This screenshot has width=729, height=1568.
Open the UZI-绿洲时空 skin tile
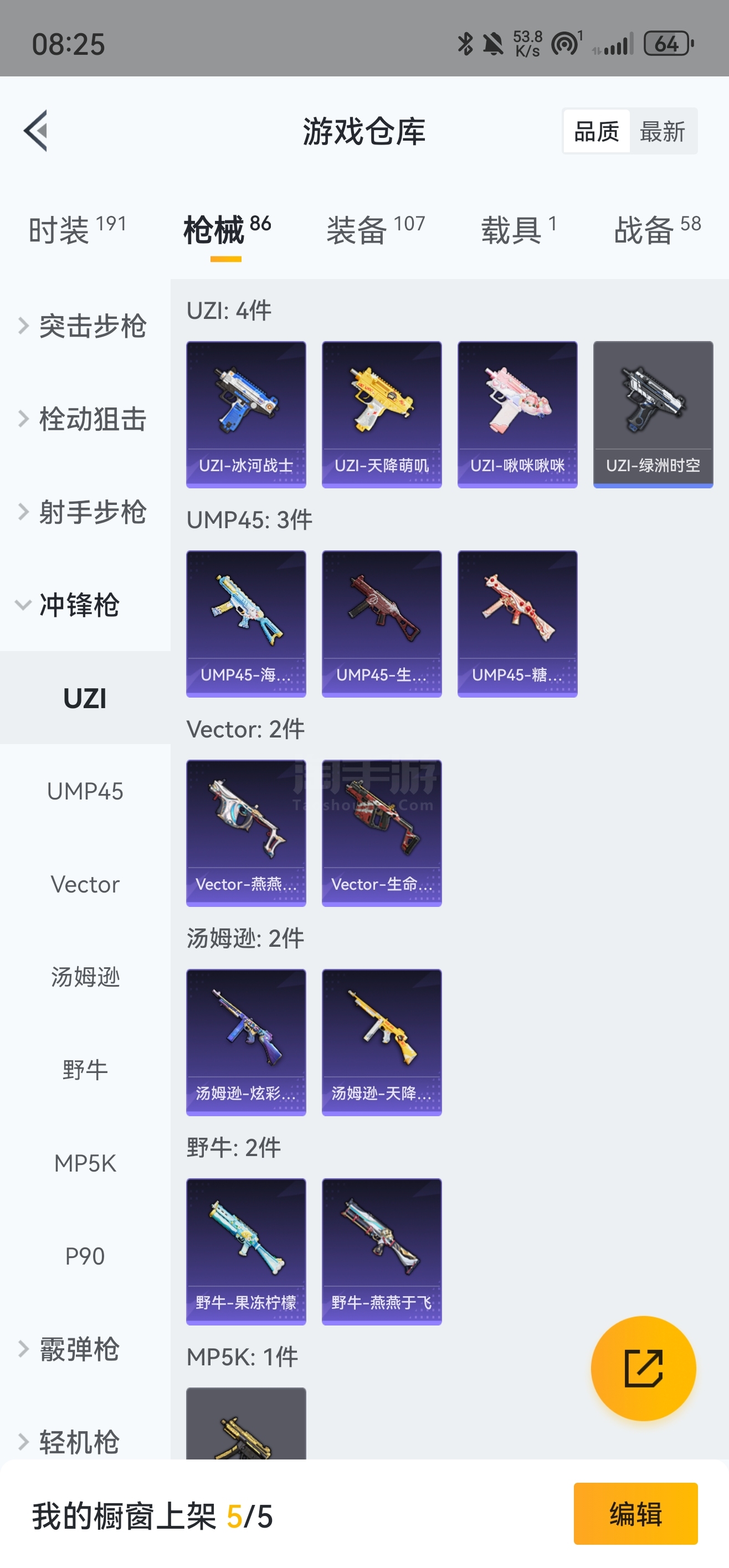pos(653,414)
